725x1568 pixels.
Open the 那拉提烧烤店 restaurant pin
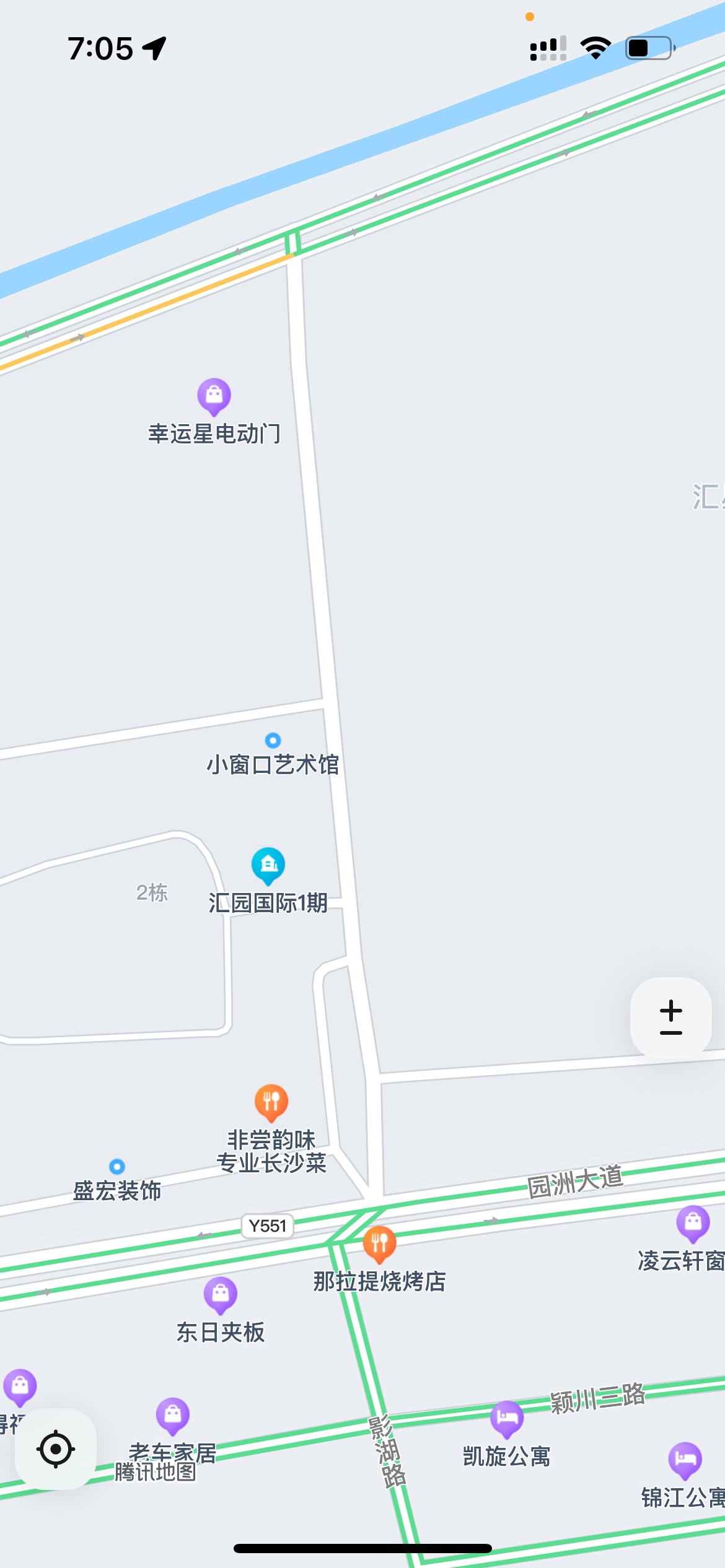tap(379, 1244)
